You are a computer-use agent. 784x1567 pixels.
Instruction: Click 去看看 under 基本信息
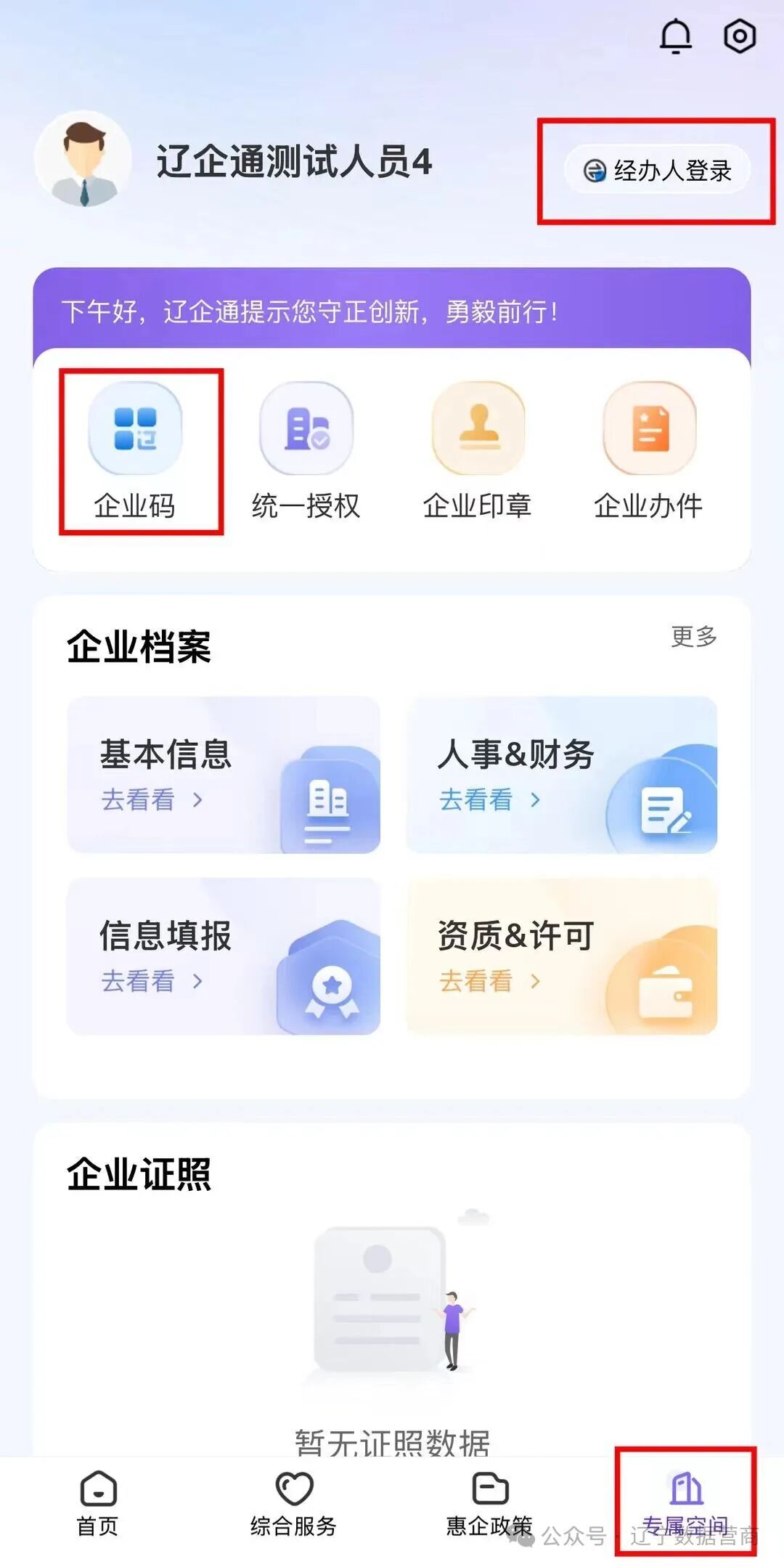[x=138, y=801]
